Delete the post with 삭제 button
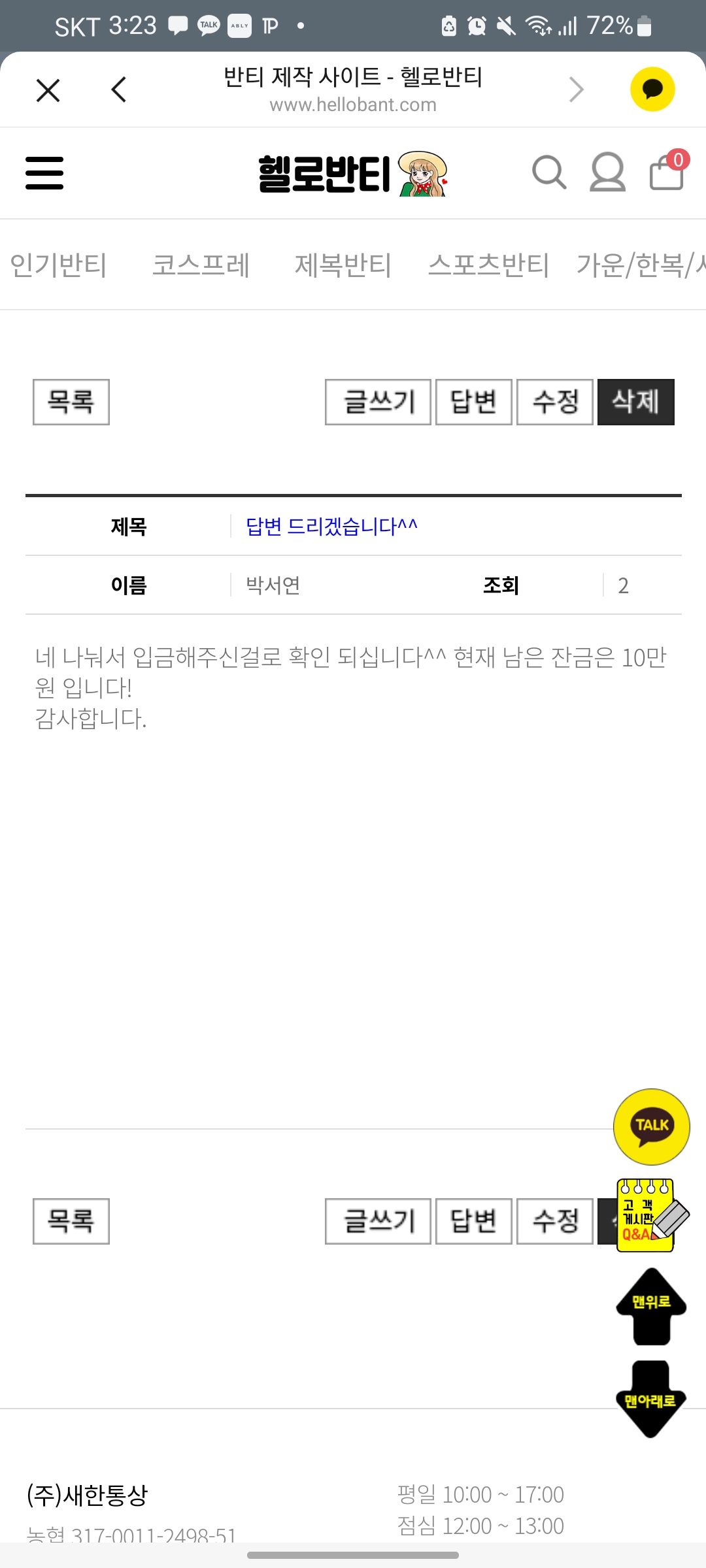The image size is (706, 1568). [x=636, y=402]
